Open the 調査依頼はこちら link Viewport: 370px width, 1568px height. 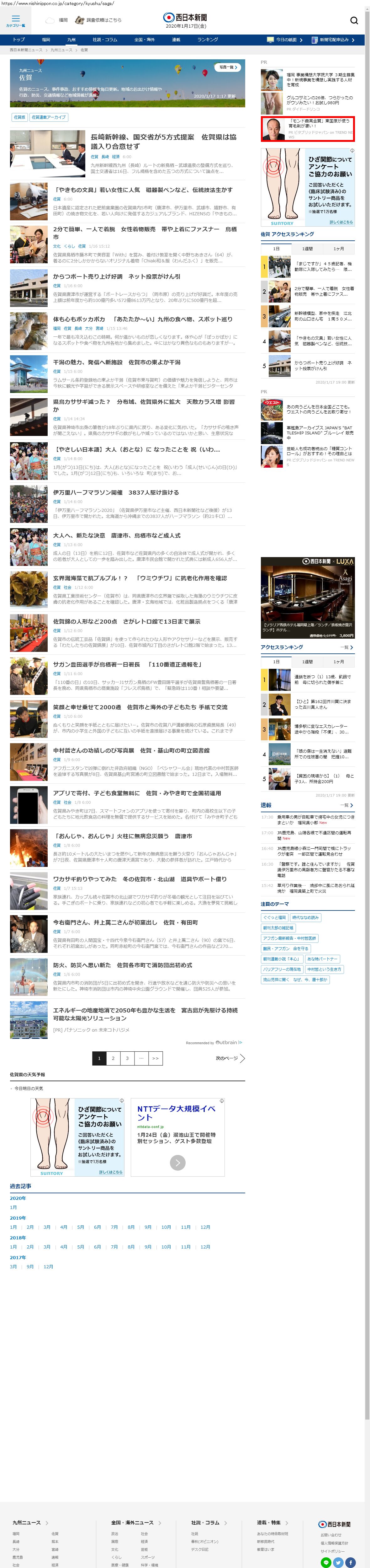(103, 20)
